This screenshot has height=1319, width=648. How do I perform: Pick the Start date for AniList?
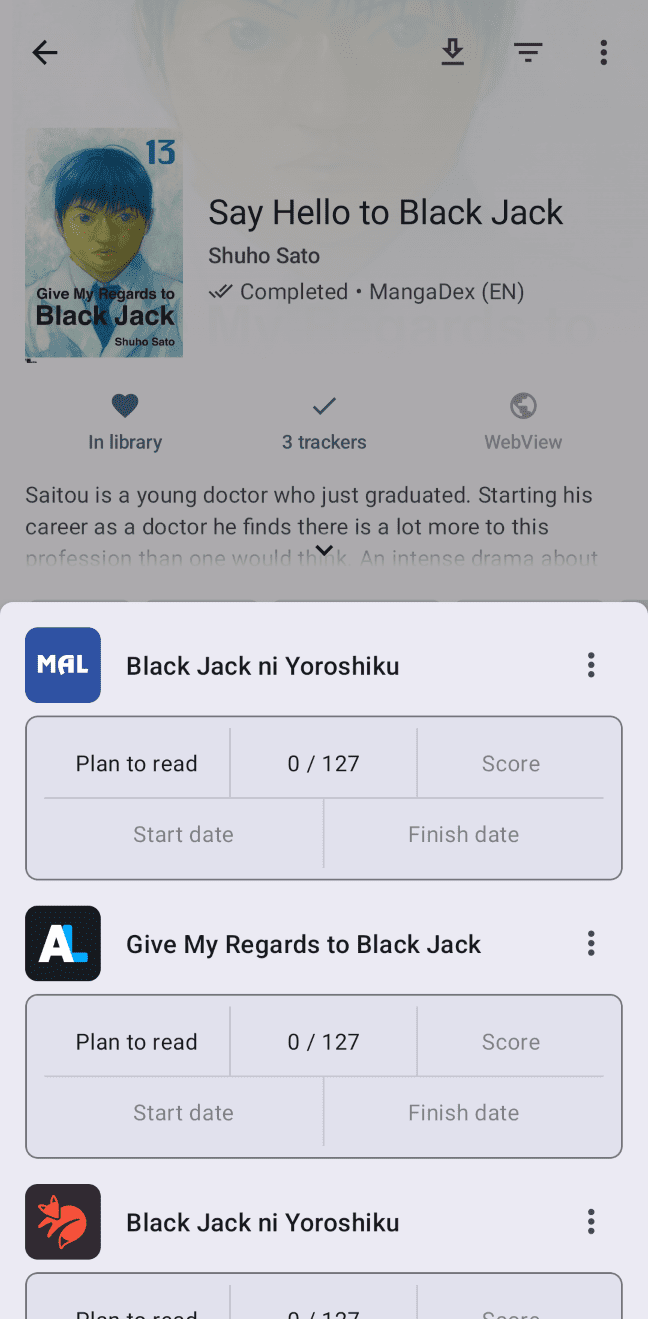(x=183, y=1112)
